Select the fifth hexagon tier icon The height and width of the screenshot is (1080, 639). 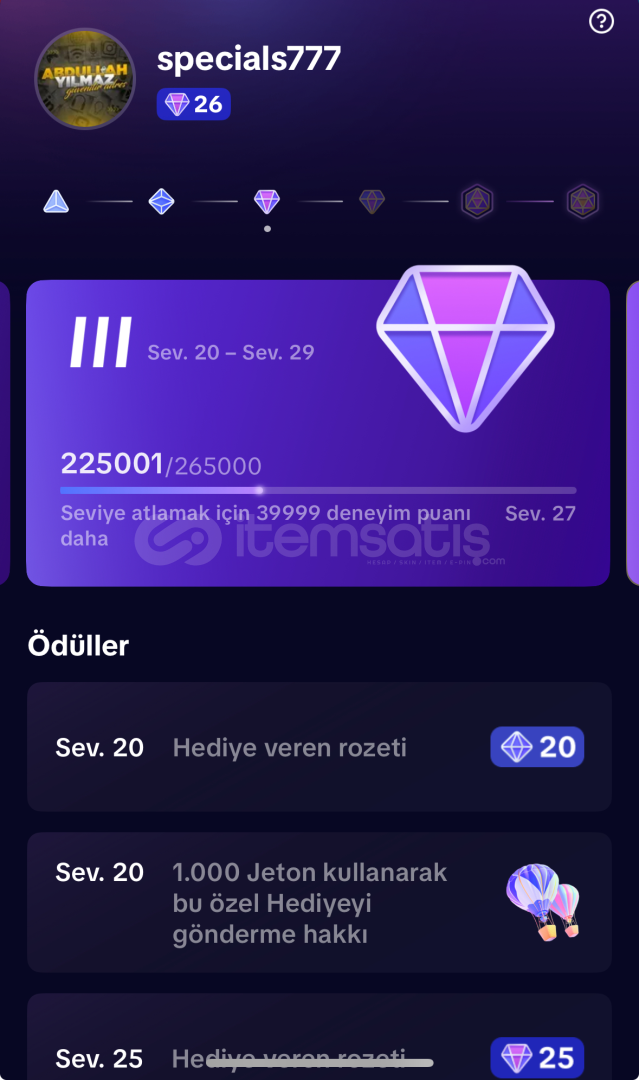(x=477, y=202)
